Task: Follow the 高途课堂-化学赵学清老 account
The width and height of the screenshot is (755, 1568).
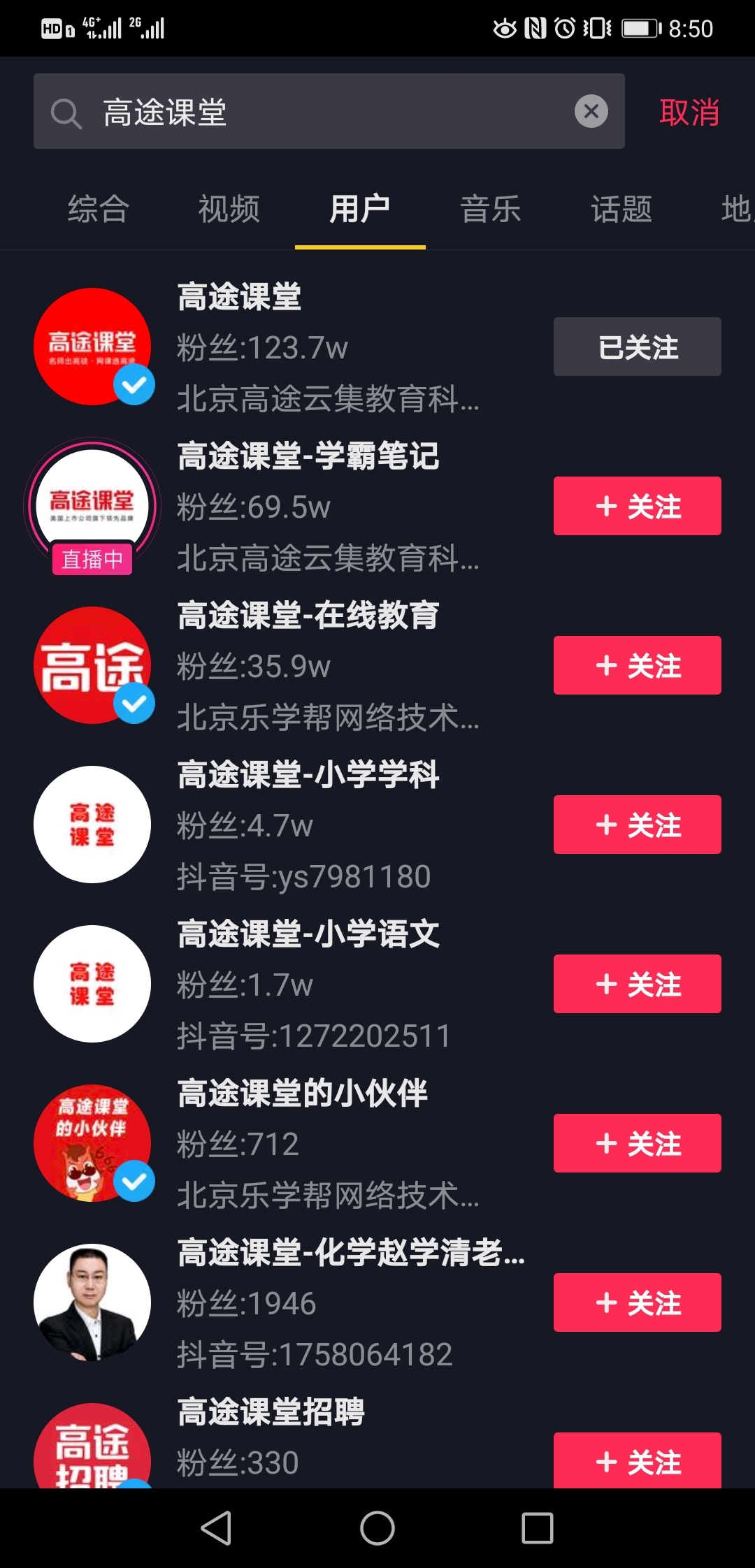Action: click(x=637, y=1302)
